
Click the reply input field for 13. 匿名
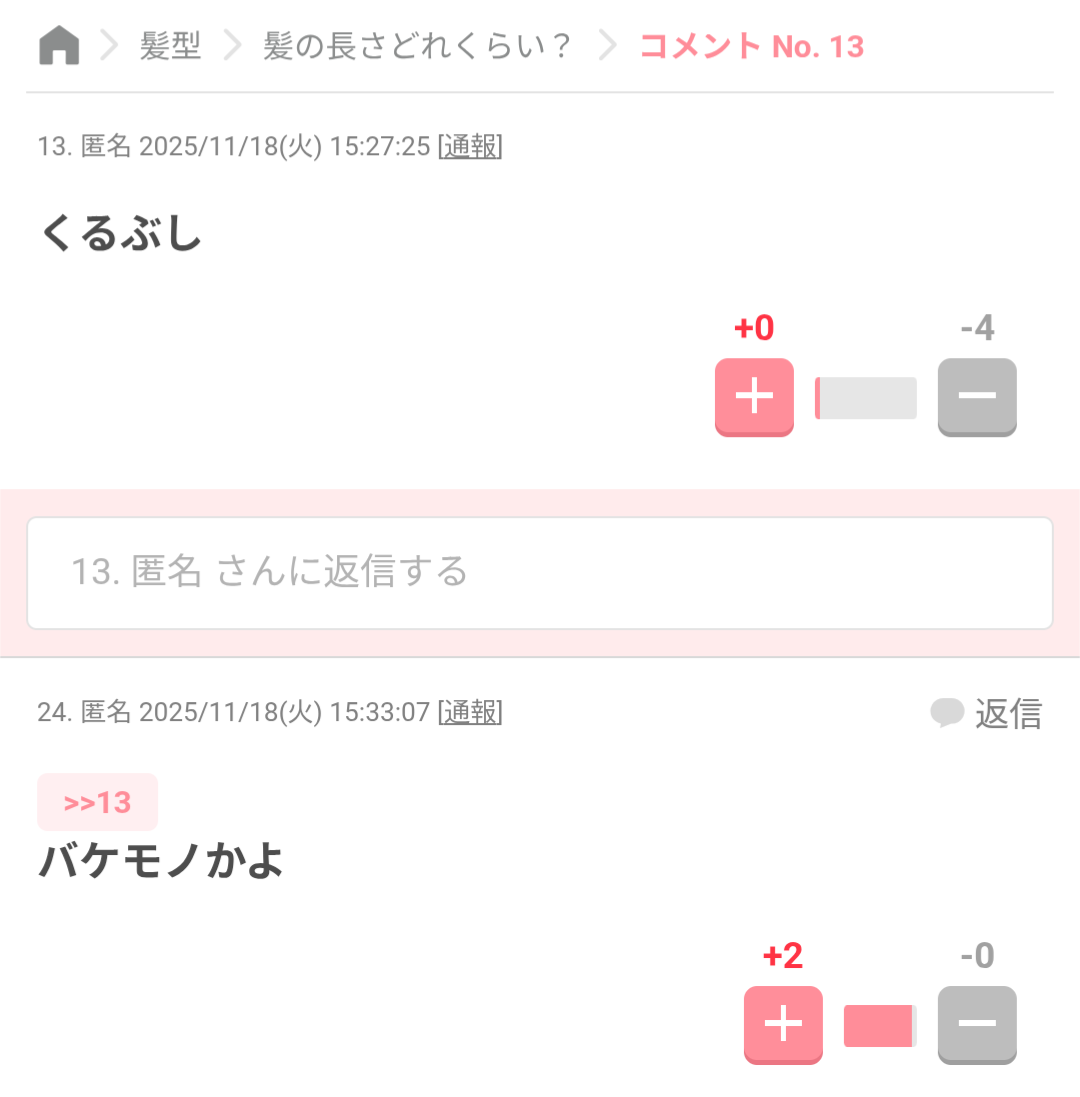540,573
